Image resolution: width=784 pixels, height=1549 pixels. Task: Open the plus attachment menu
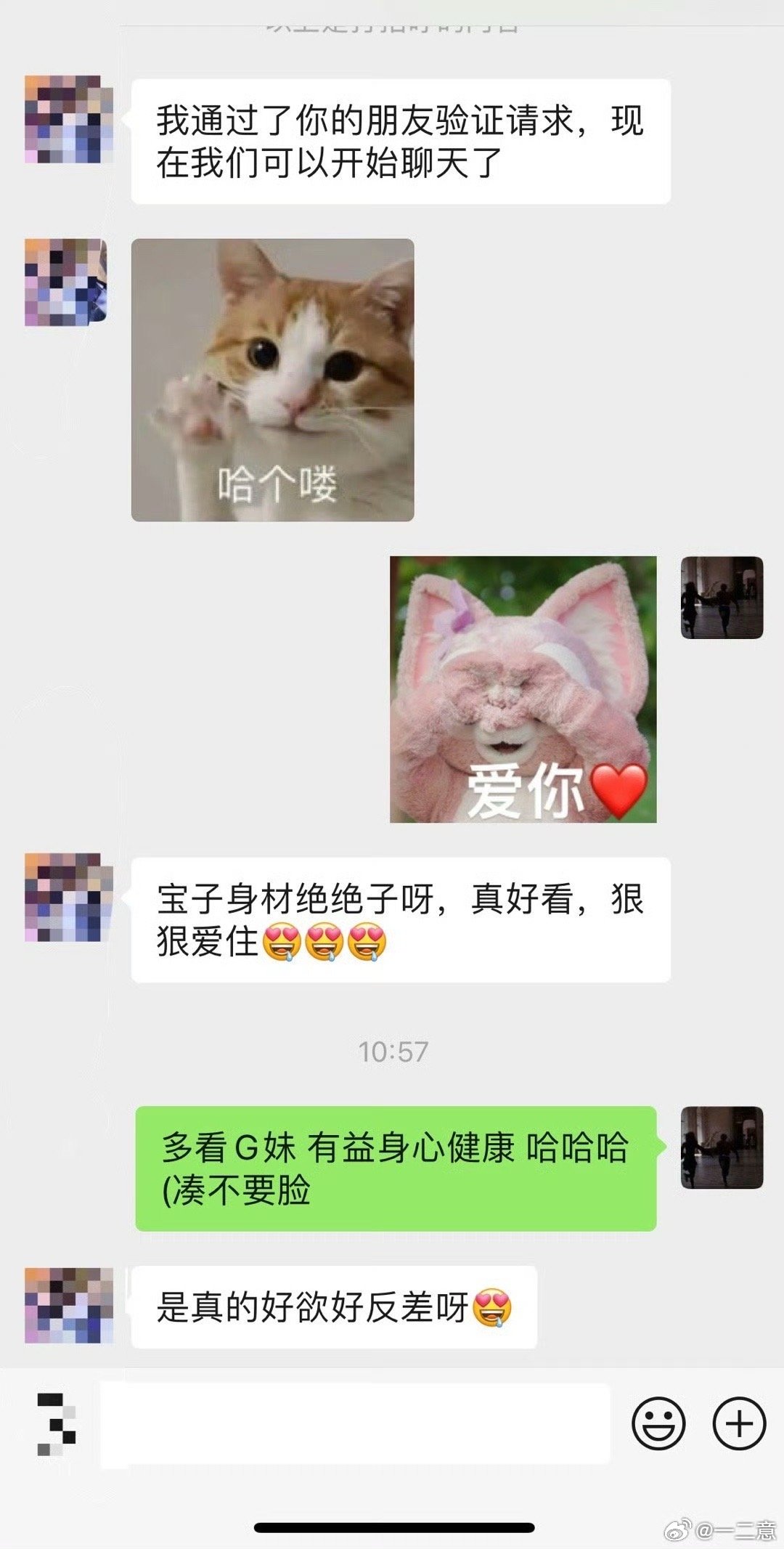point(739,1423)
